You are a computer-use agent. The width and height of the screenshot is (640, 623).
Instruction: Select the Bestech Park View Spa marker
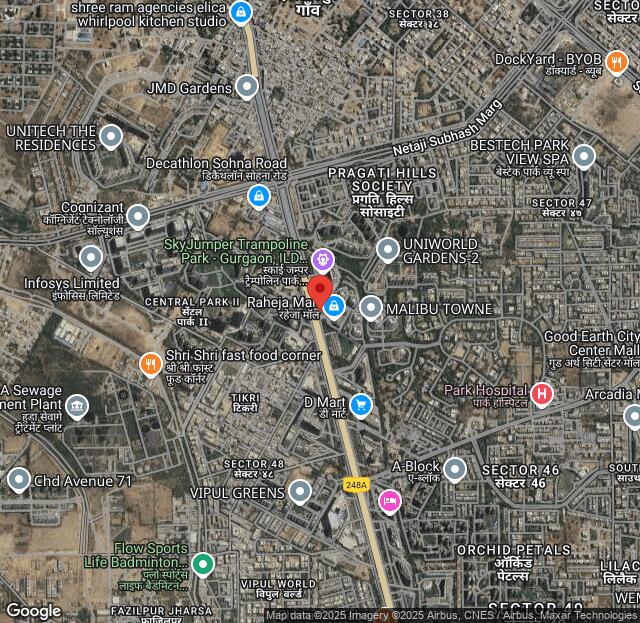point(584,156)
